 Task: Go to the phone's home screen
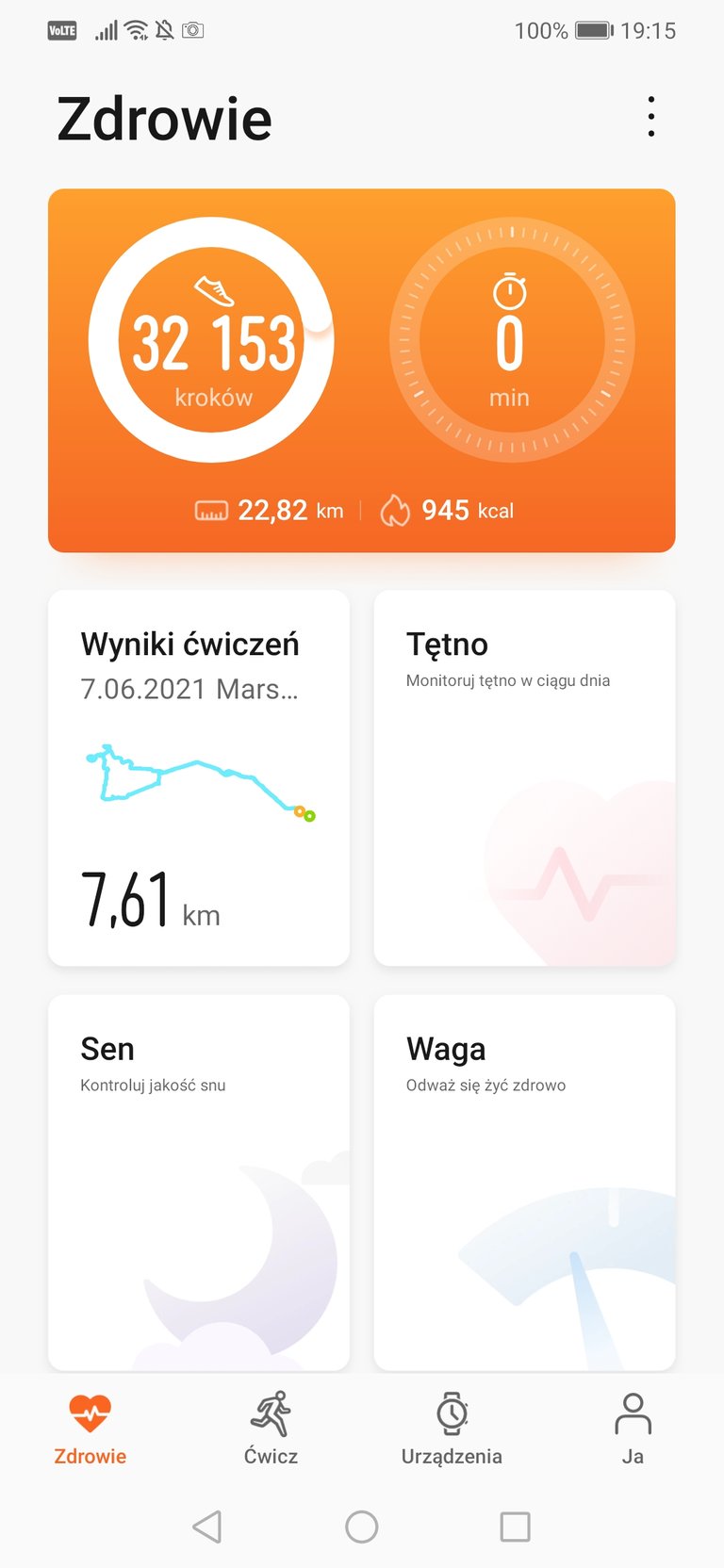[362, 1527]
